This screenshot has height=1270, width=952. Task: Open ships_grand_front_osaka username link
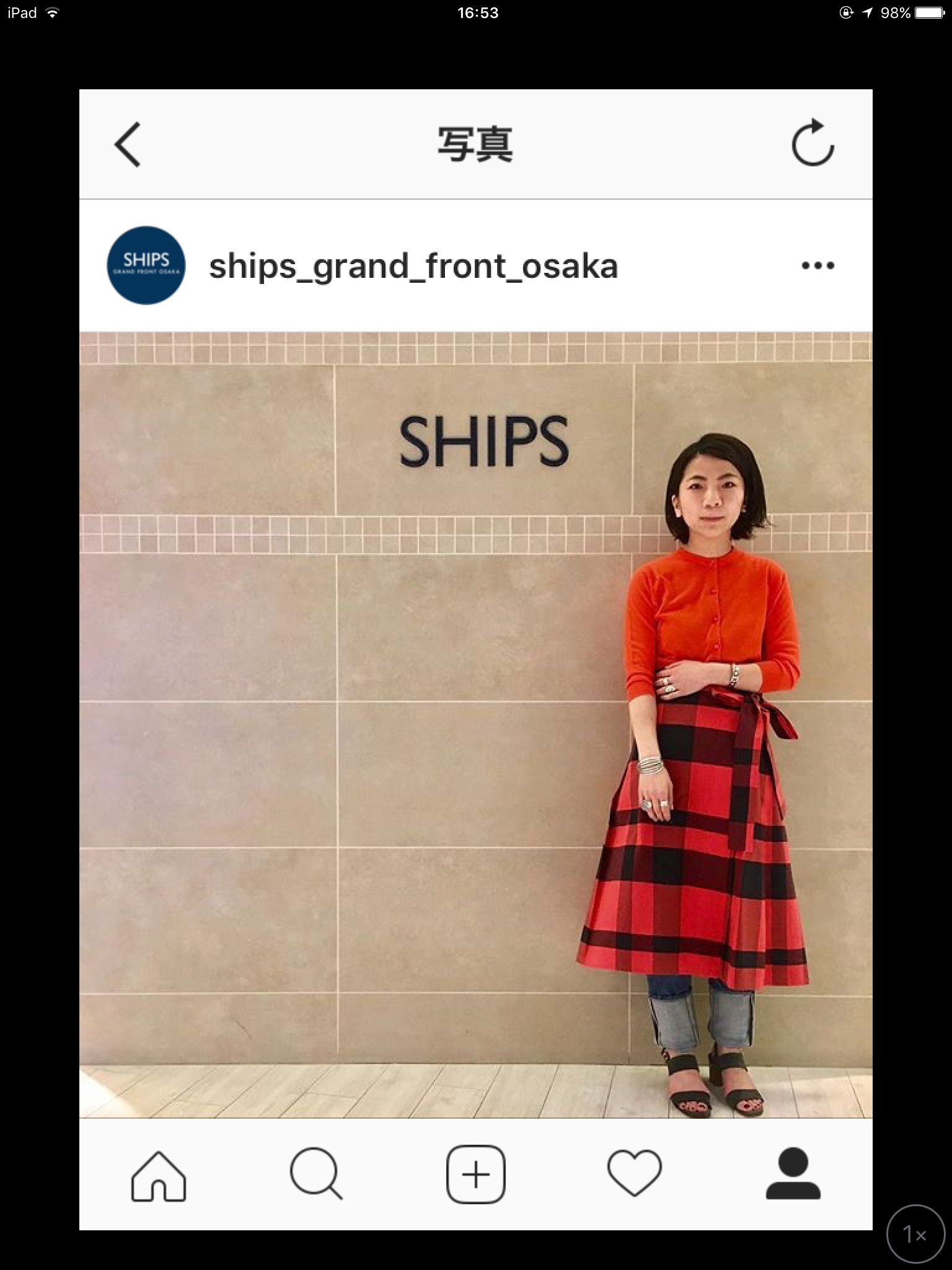(x=413, y=266)
